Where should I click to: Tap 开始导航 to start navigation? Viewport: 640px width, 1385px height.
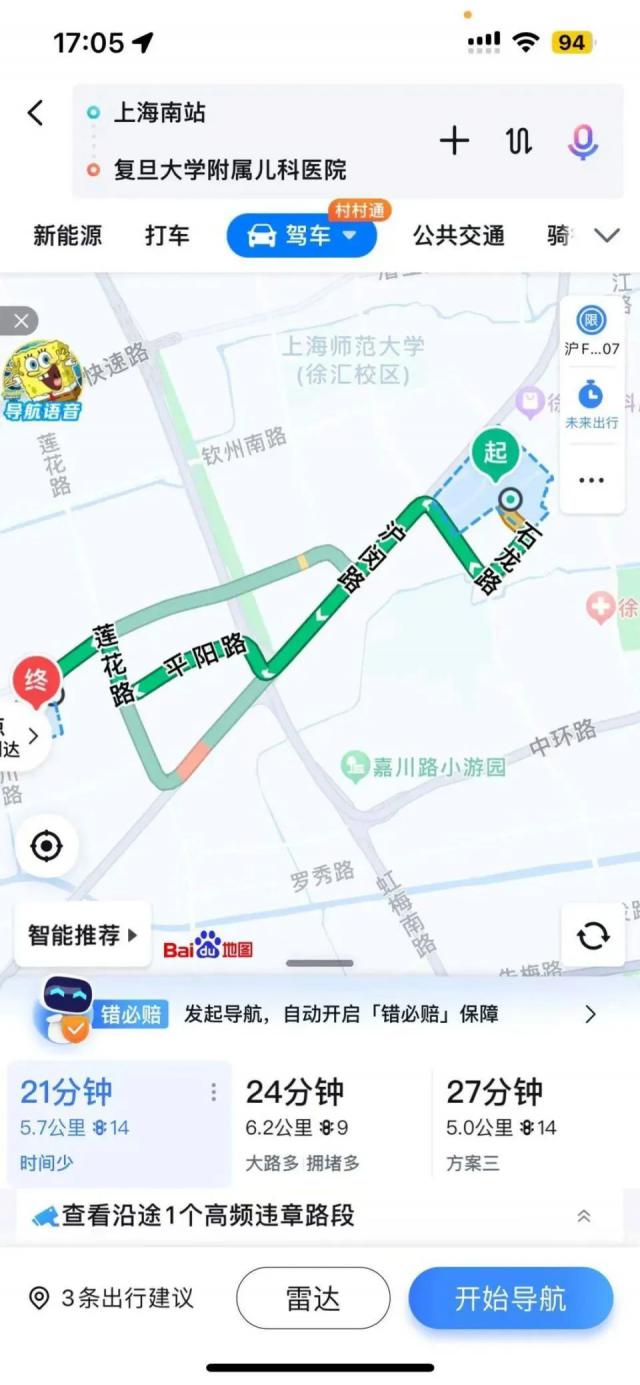[x=510, y=1298]
